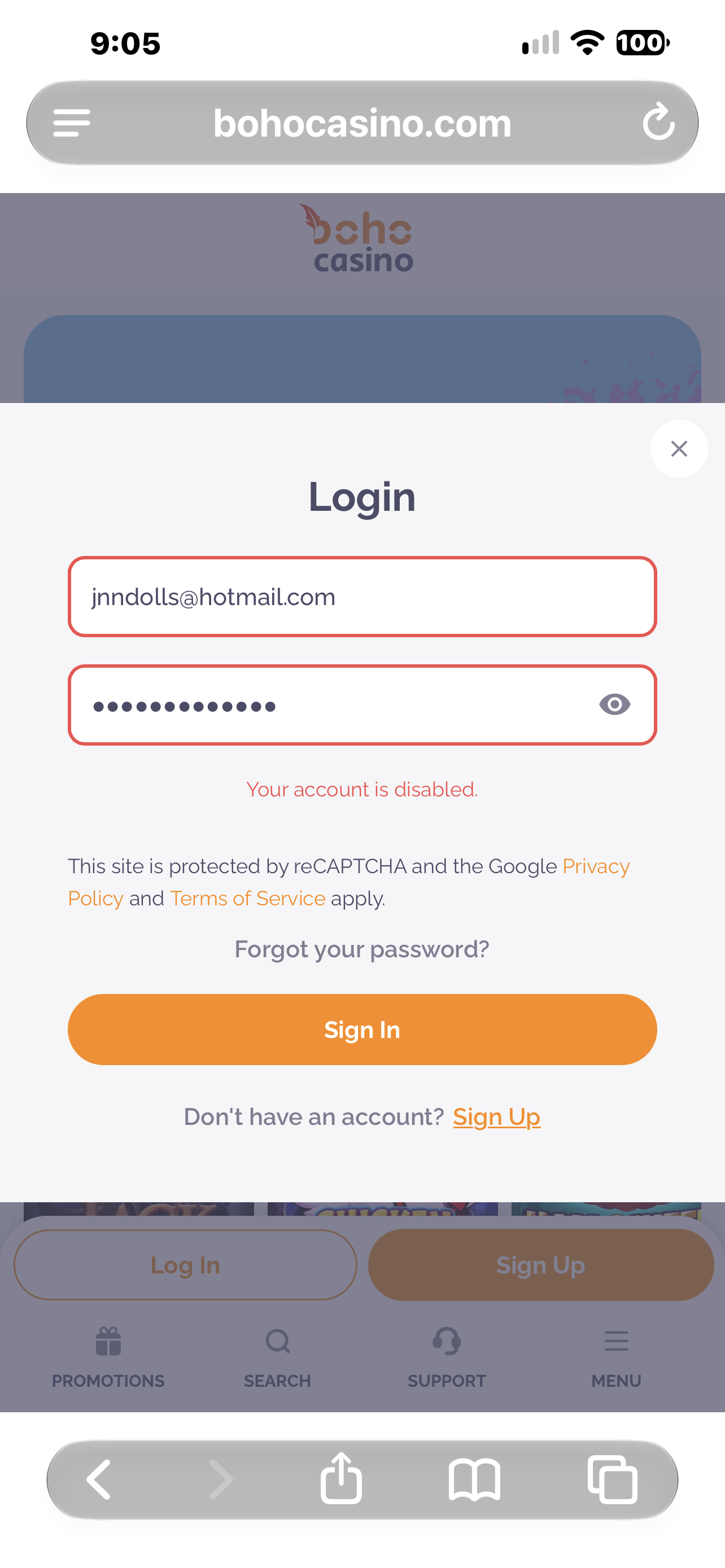Image resolution: width=725 pixels, height=1568 pixels.
Task: Tap Forgot your password?
Action: tap(362, 949)
